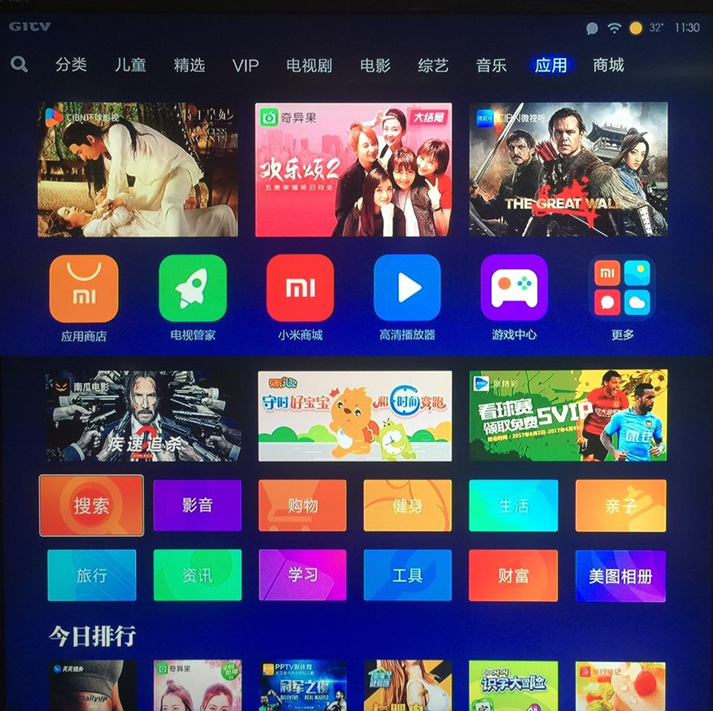Launch the 应用商店 app
Image resolution: width=713 pixels, height=711 pixels.
84,288
